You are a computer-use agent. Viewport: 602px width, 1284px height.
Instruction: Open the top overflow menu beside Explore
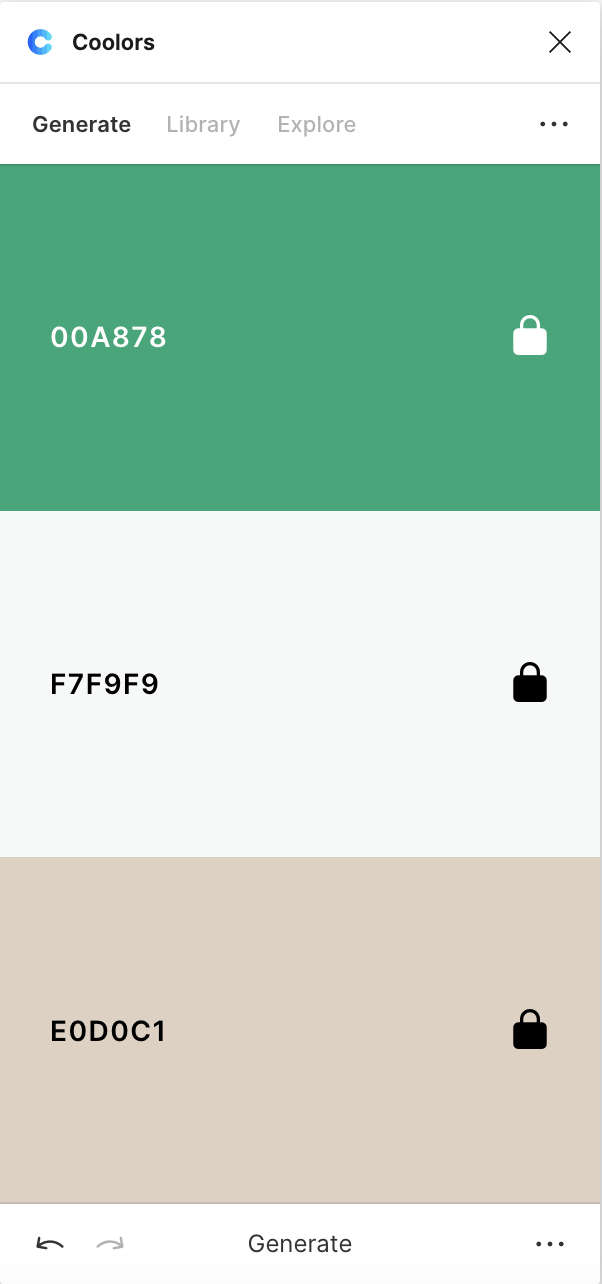click(553, 125)
